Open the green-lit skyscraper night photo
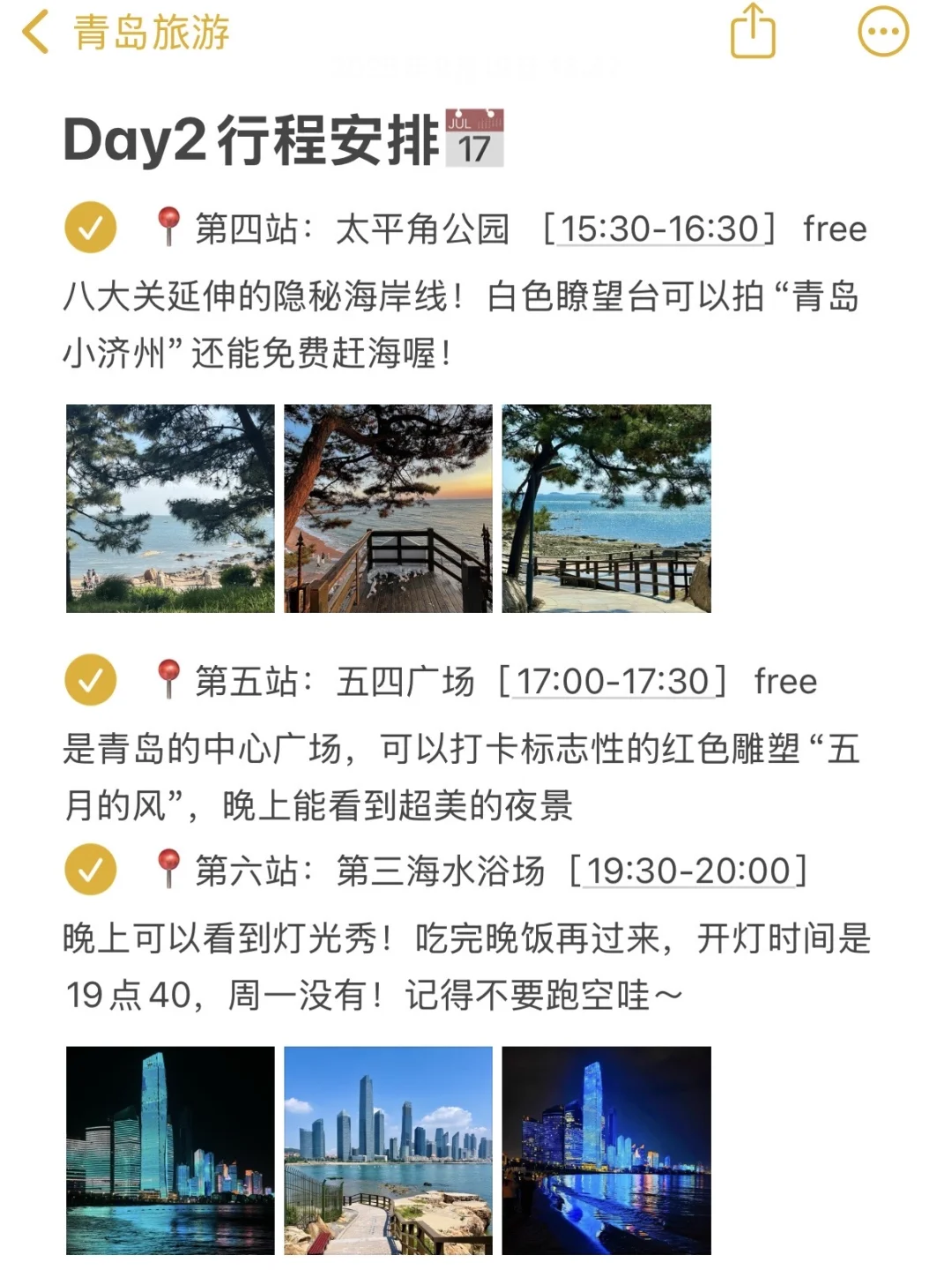 (170, 1150)
